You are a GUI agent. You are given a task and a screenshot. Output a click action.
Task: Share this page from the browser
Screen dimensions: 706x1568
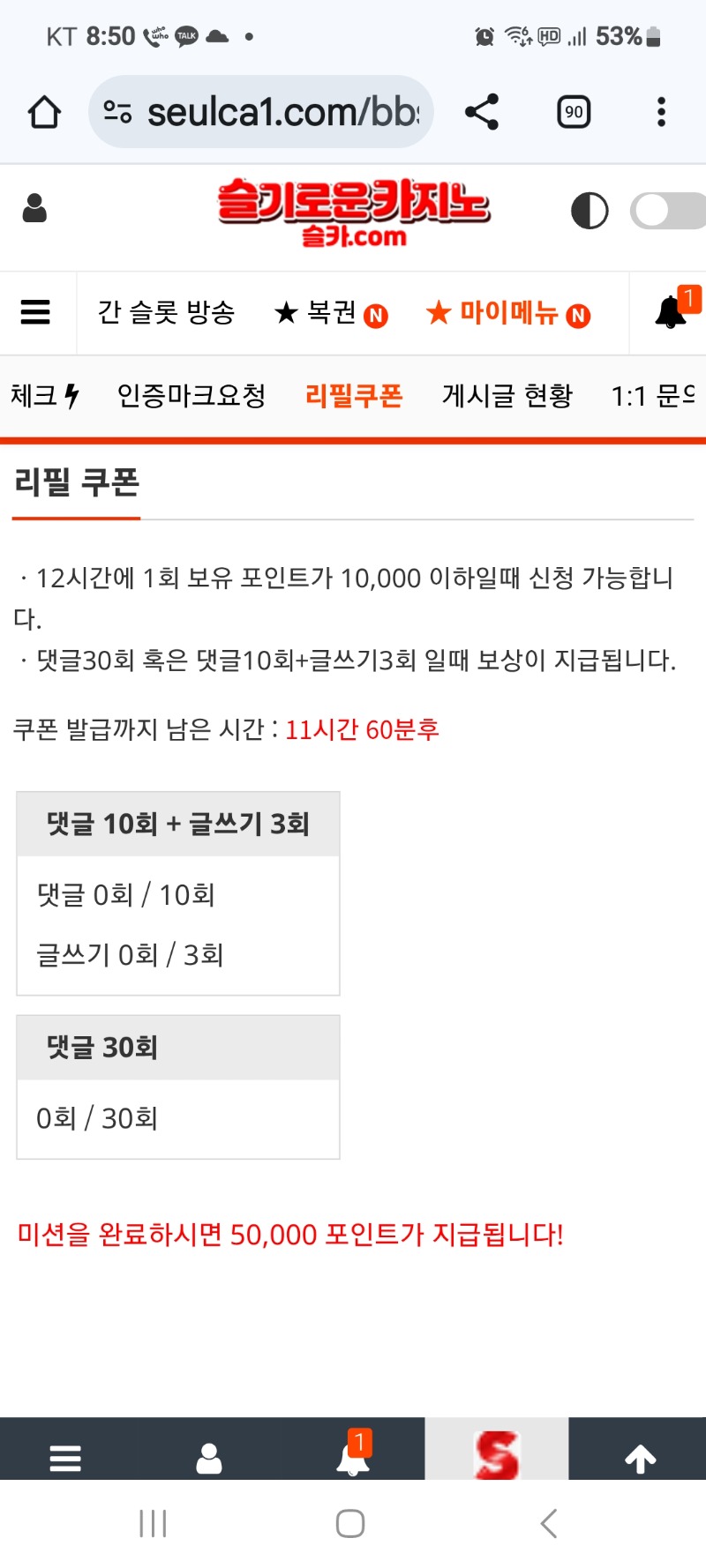click(x=482, y=112)
